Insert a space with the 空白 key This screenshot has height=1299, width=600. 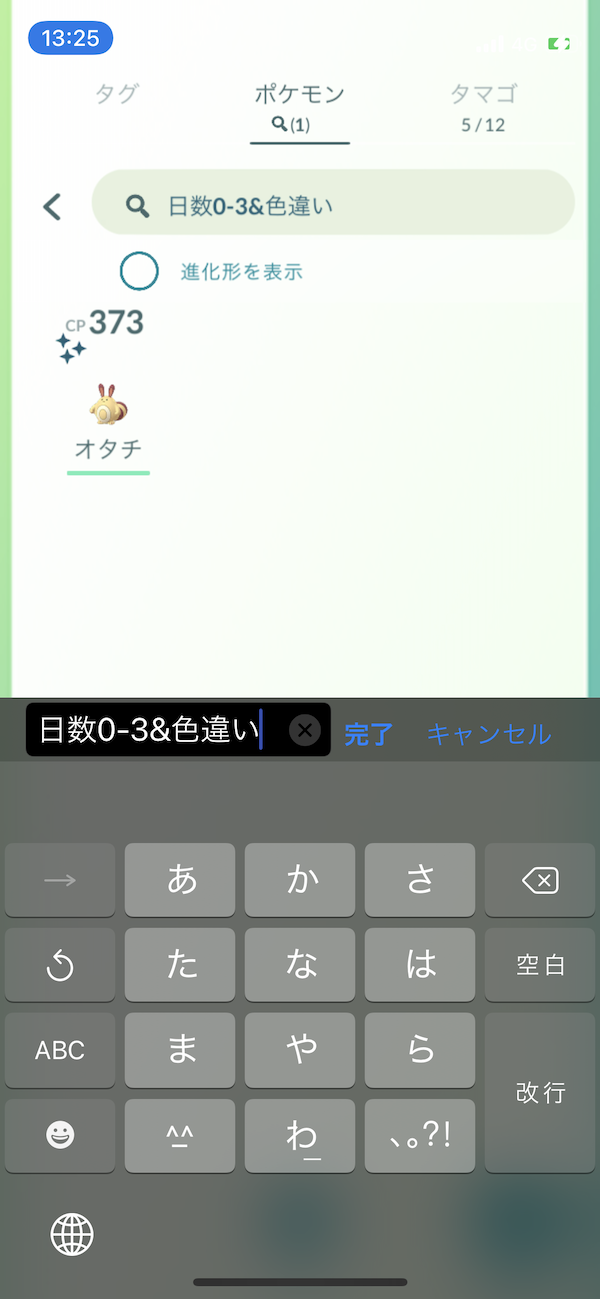coord(540,965)
